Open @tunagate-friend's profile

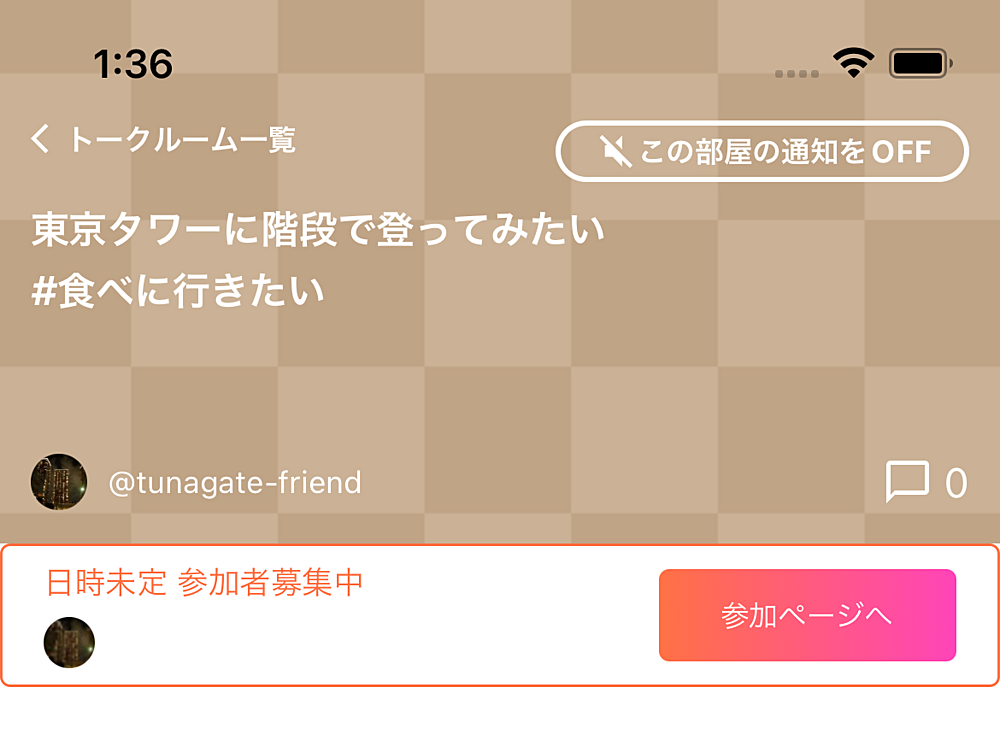(x=234, y=483)
